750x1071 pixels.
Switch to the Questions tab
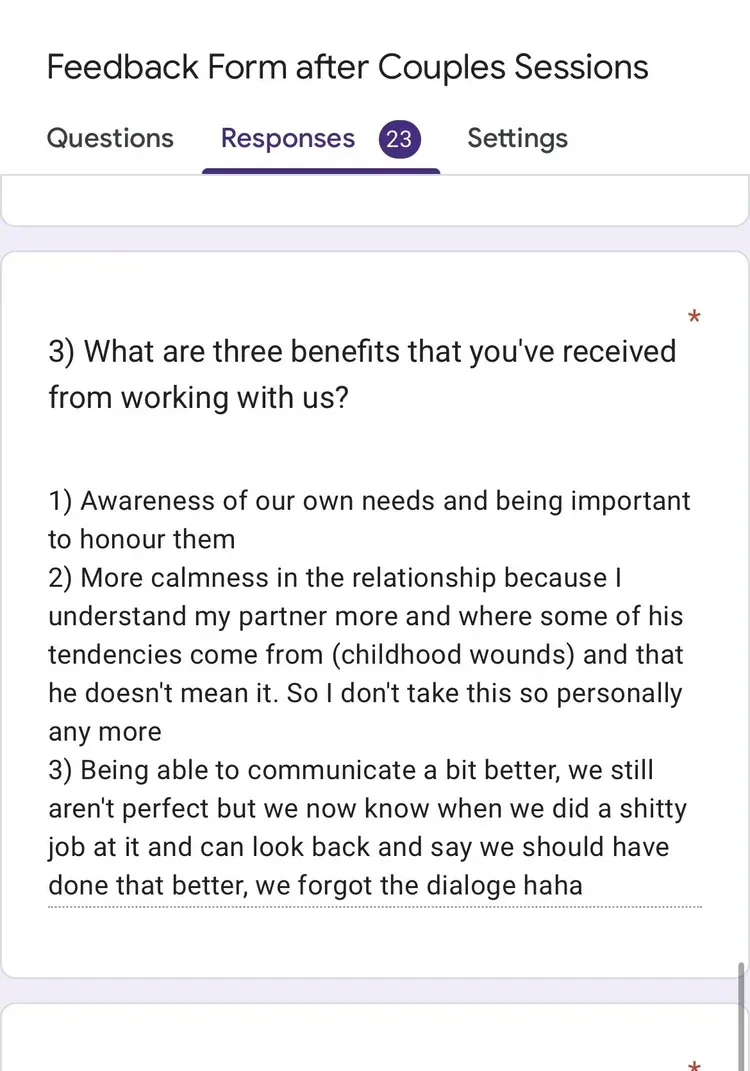click(110, 139)
